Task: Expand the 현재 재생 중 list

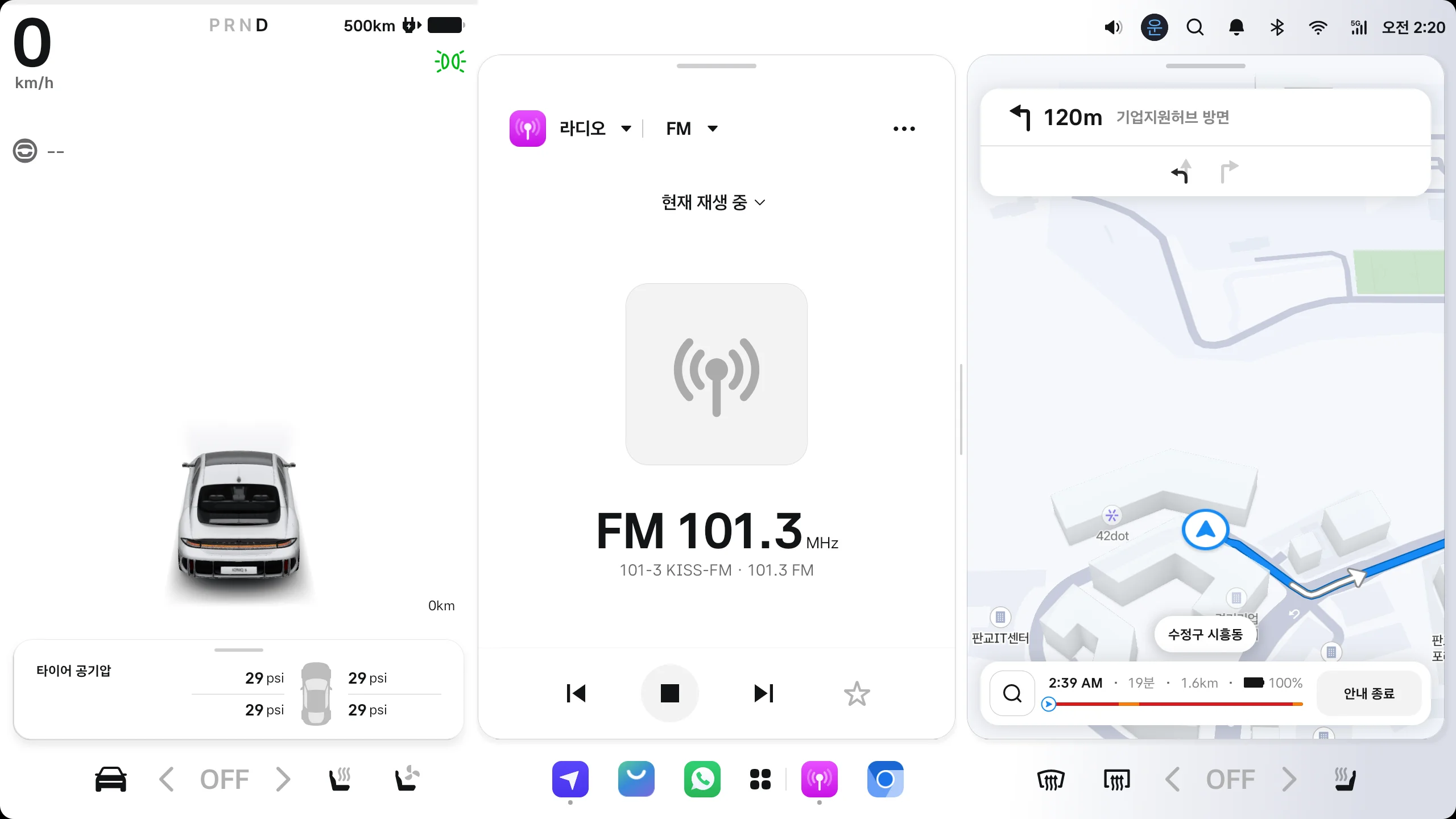Action: click(x=713, y=202)
